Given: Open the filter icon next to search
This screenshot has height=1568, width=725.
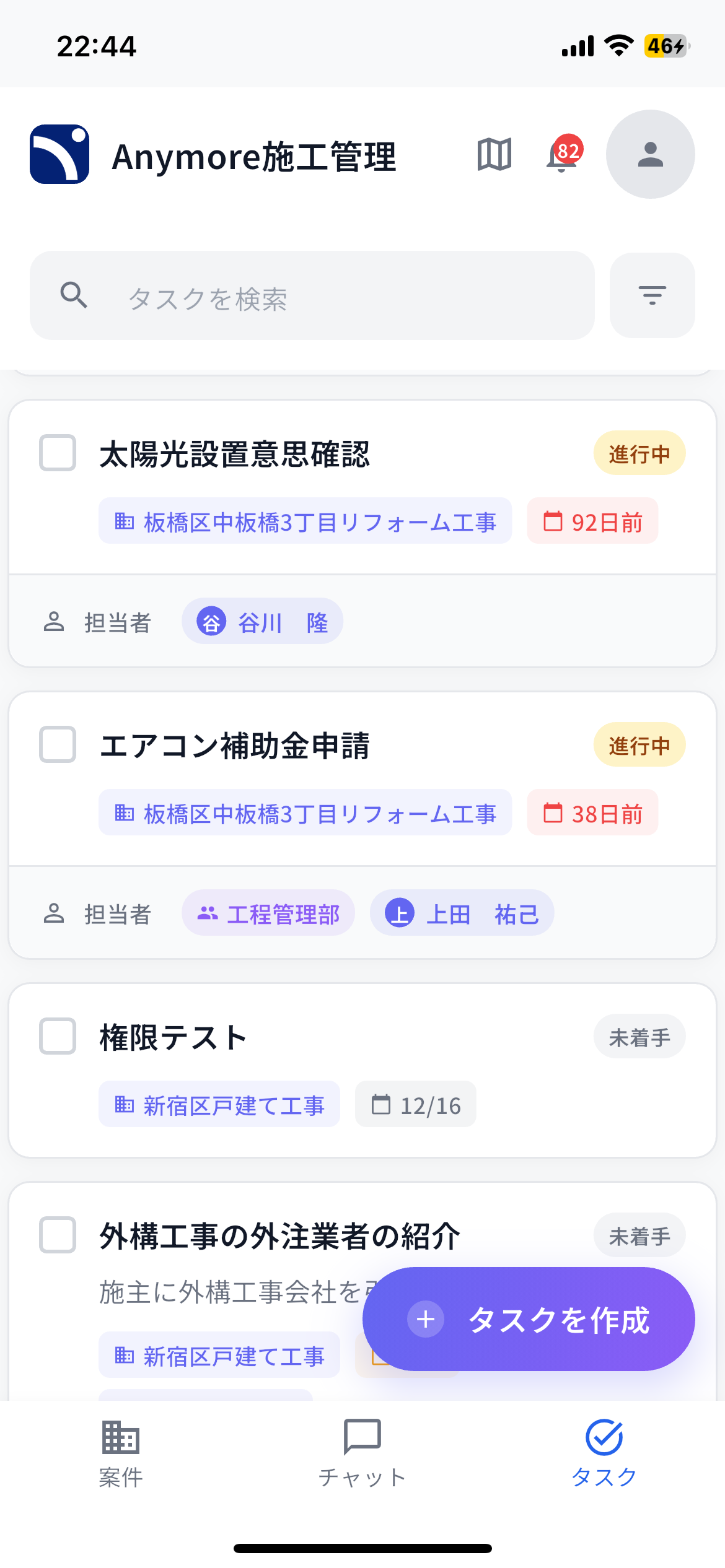Looking at the screenshot, I should tap(652, 296).
